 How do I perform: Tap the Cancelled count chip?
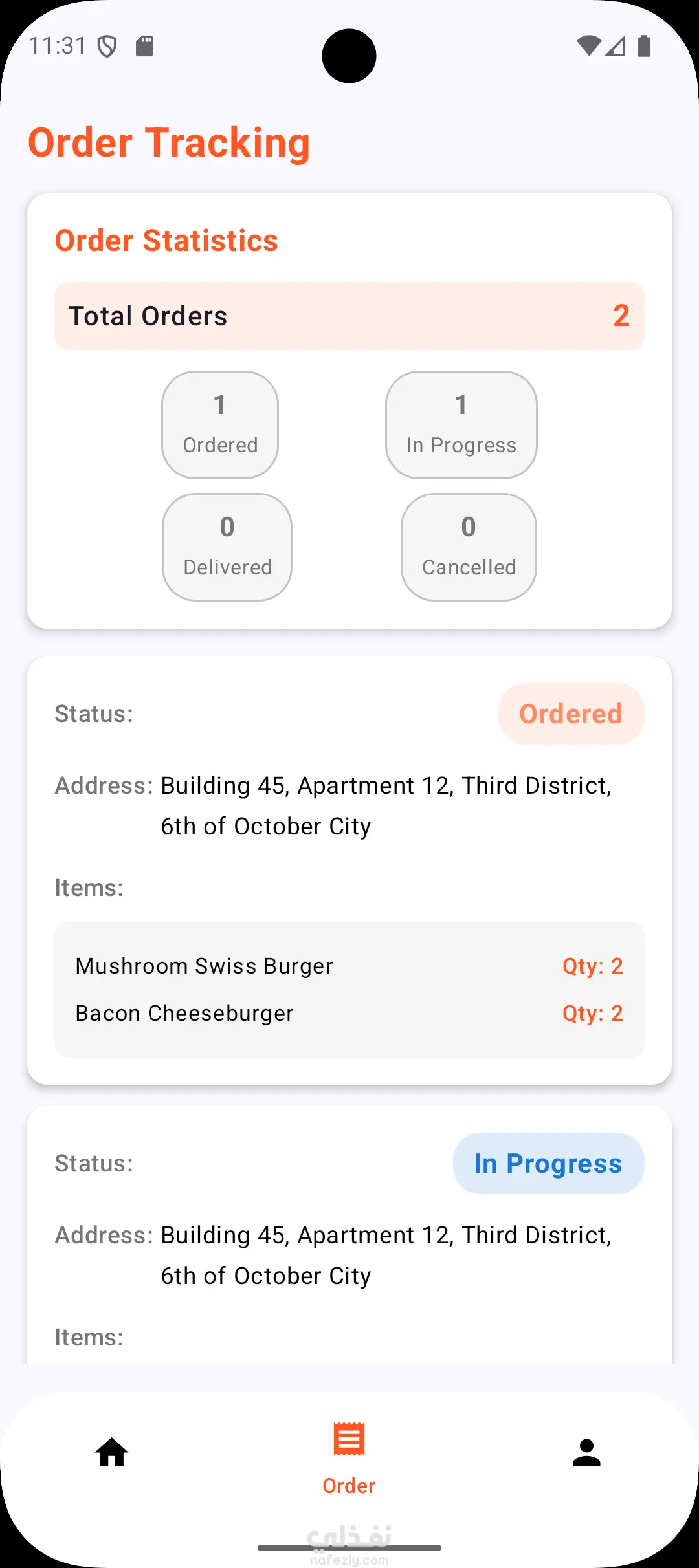click(x=469, y=547)
